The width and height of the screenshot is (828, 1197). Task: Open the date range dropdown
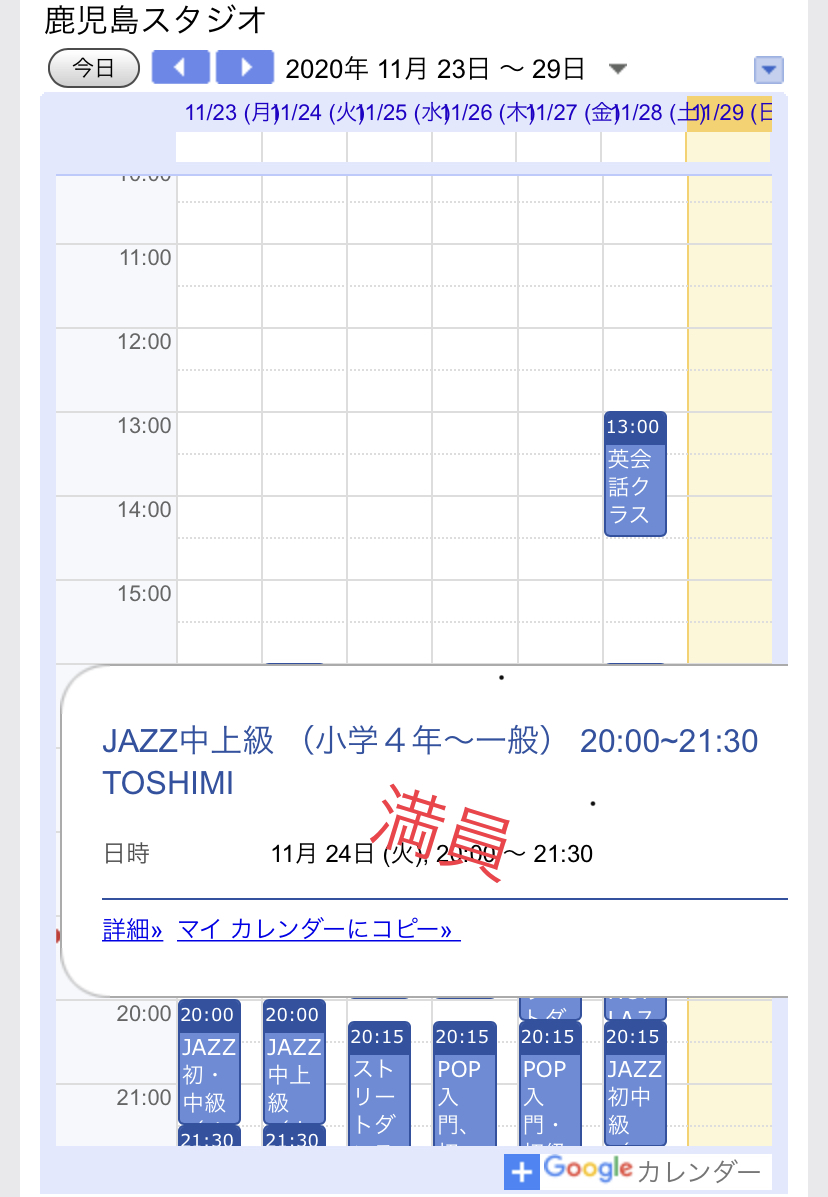coord(618,69)
